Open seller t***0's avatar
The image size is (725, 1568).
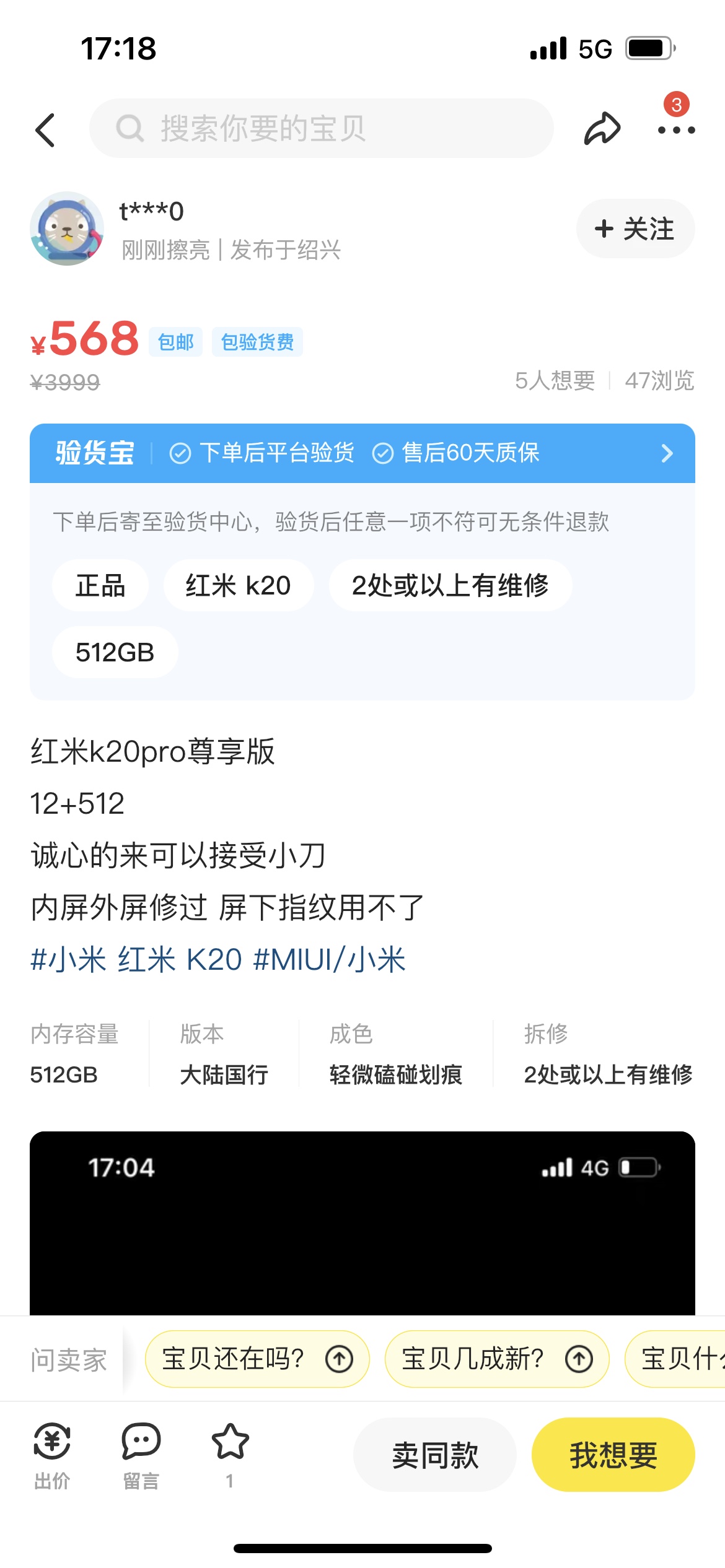pyautogui.click(x=67, y=229)
